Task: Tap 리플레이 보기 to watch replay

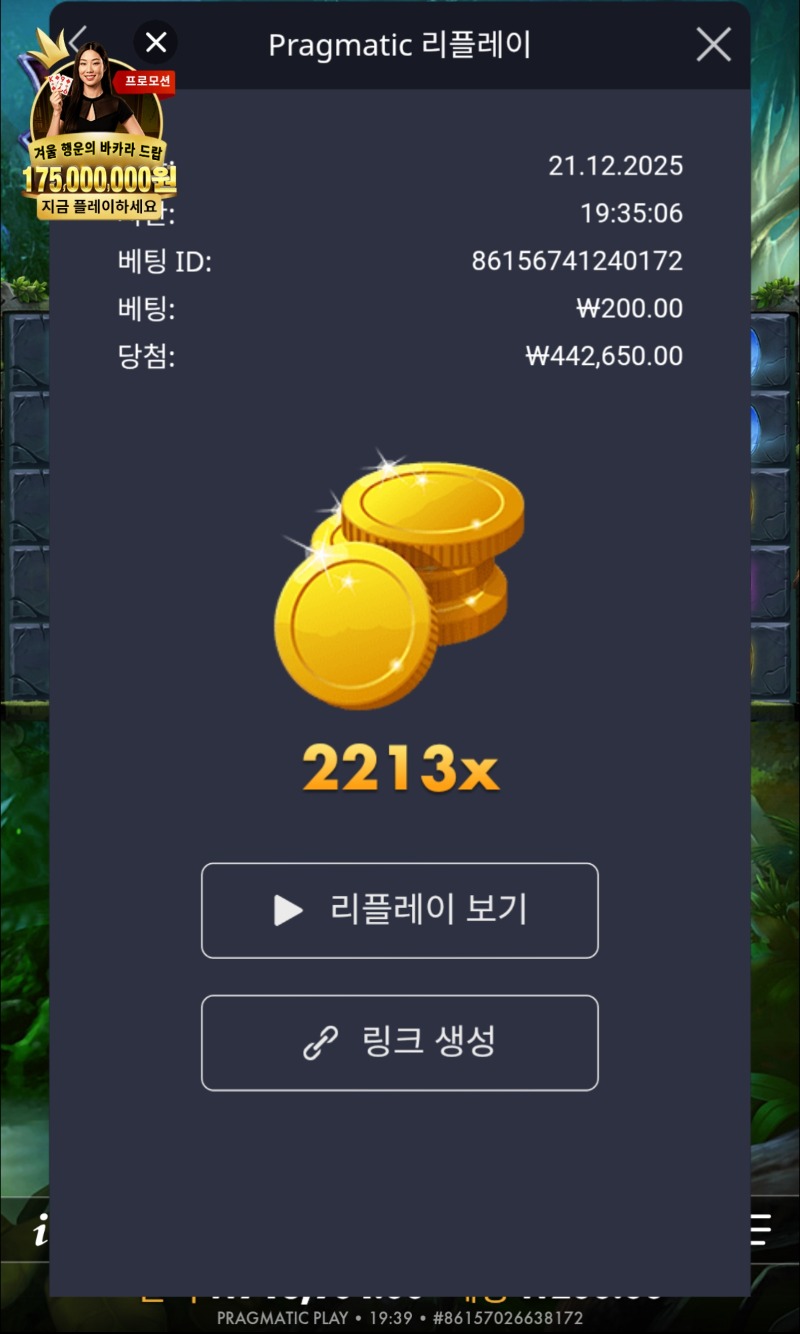Action: coord(400,910)
